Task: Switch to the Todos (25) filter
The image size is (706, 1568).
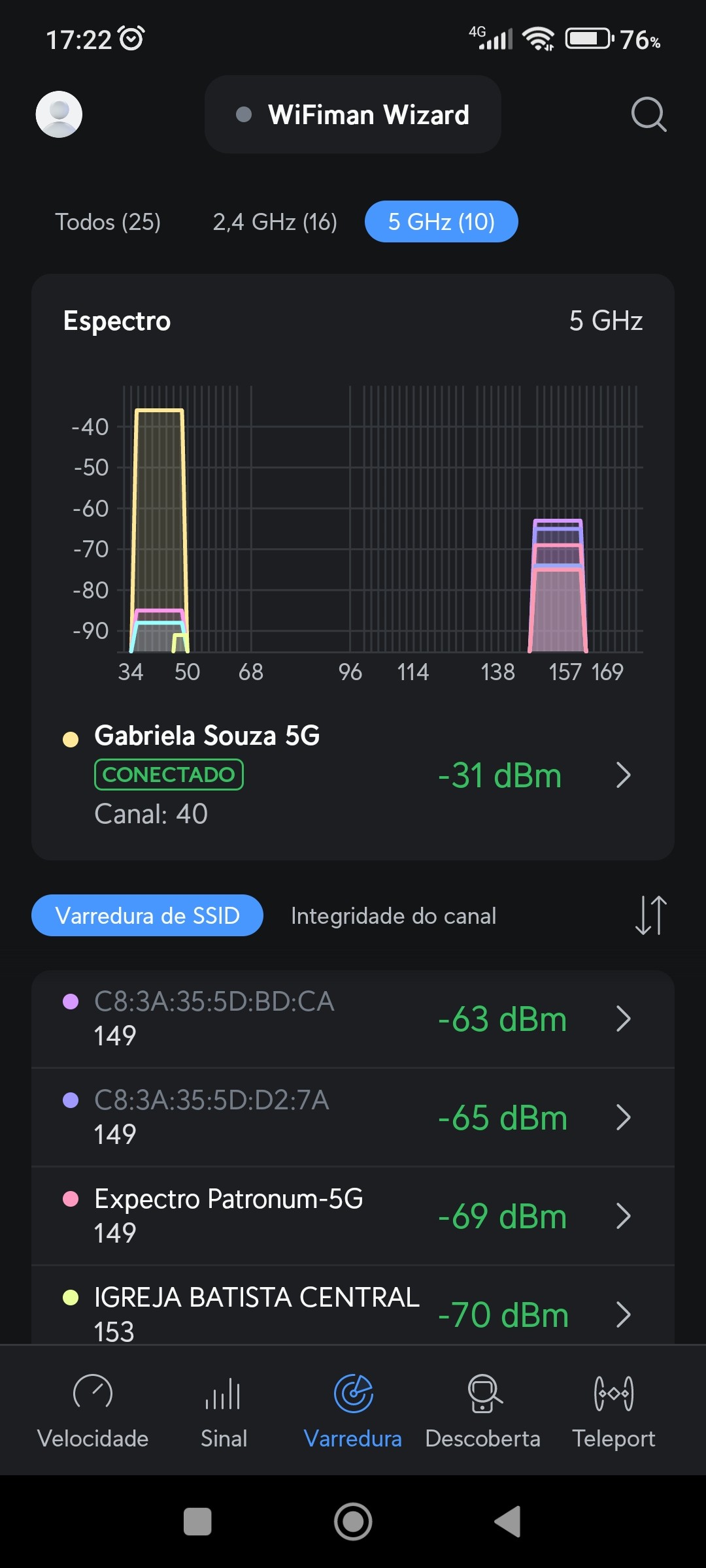Action: click(108, 222)
